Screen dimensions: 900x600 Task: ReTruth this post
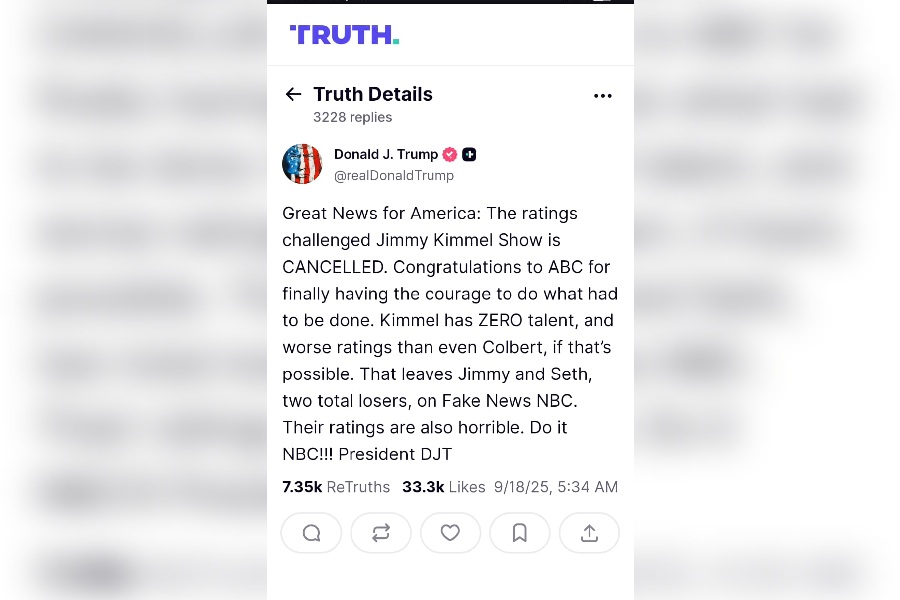(381, 533)
